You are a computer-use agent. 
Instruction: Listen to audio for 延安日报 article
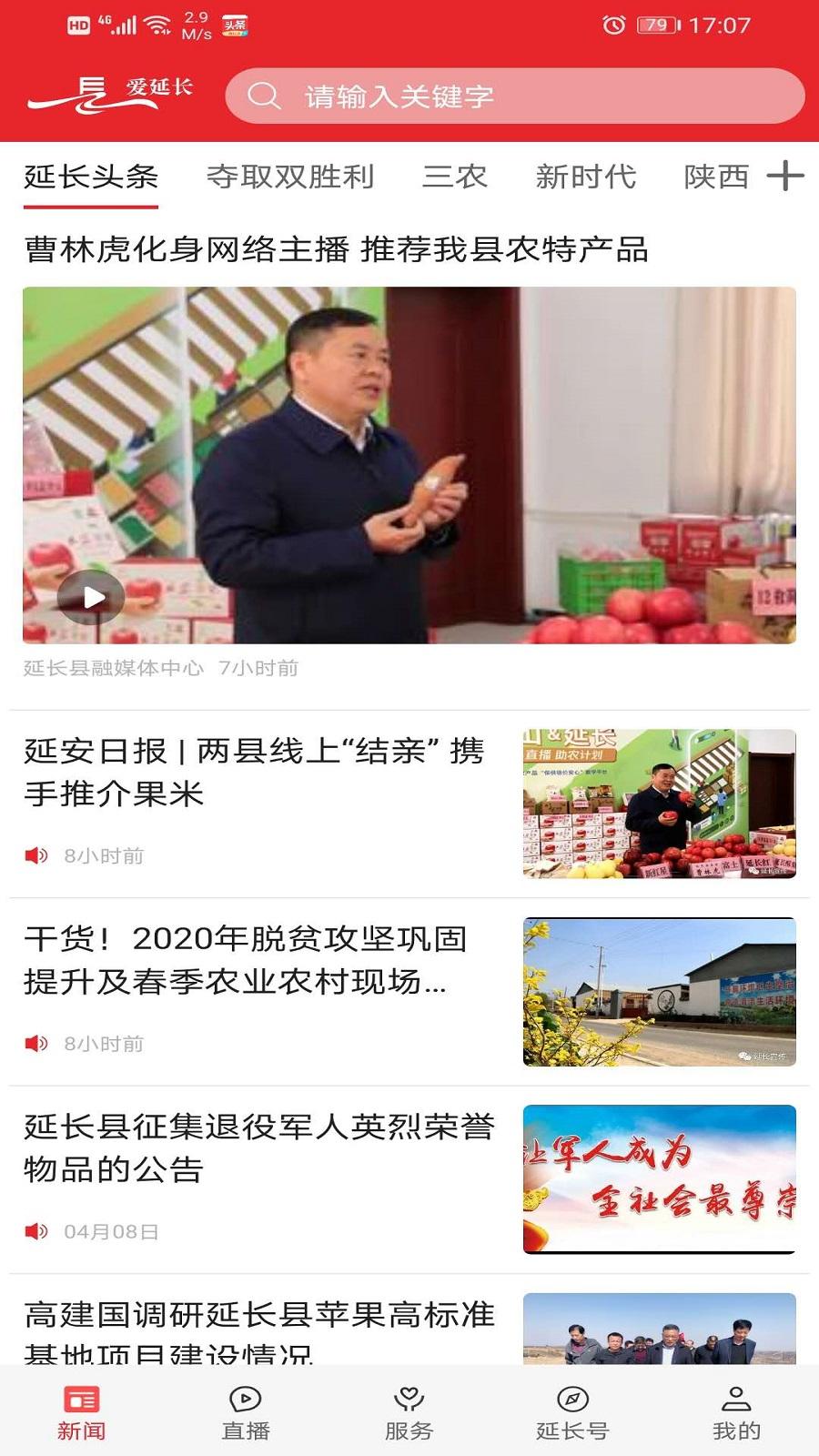(36, 855)
